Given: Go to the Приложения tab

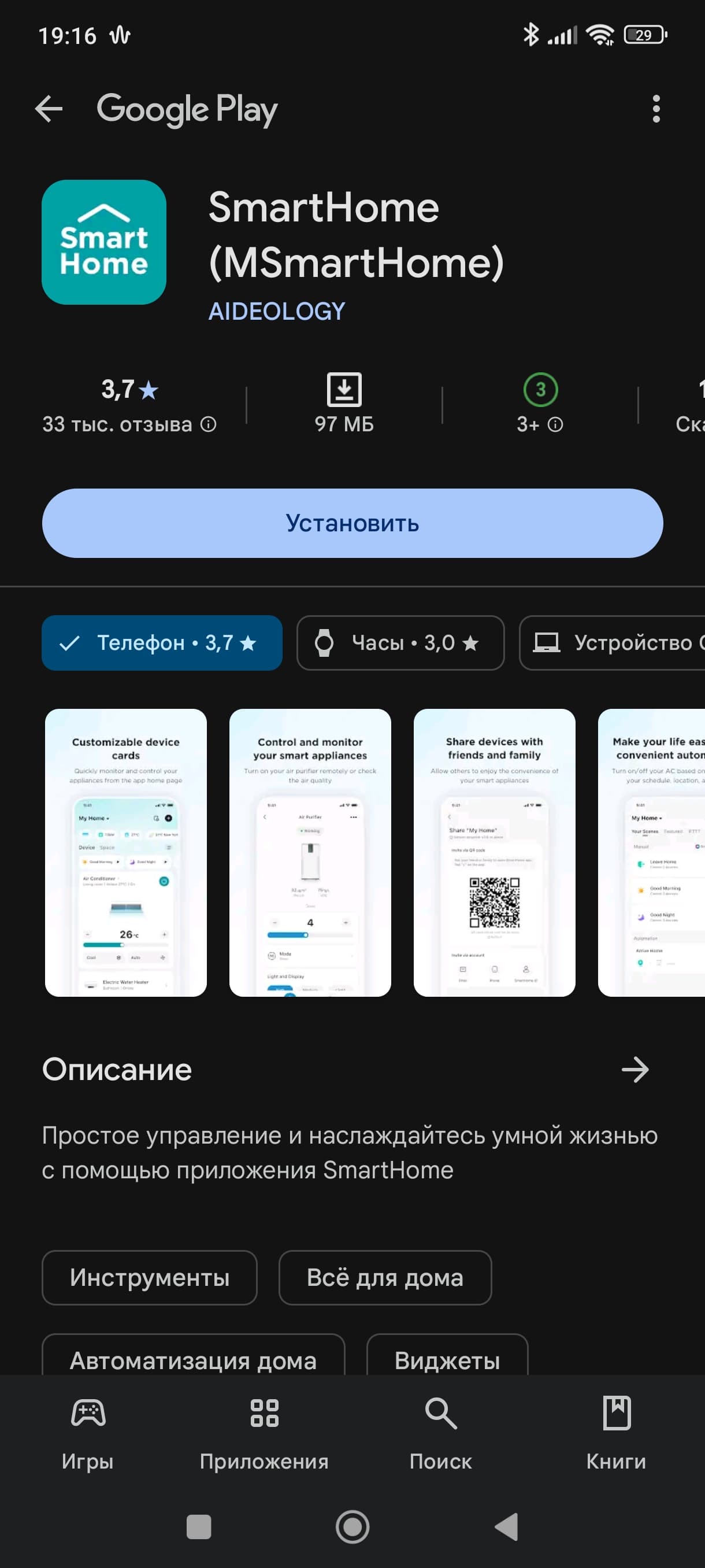Looking at the screenshot, I should [x=264, y=1433].
